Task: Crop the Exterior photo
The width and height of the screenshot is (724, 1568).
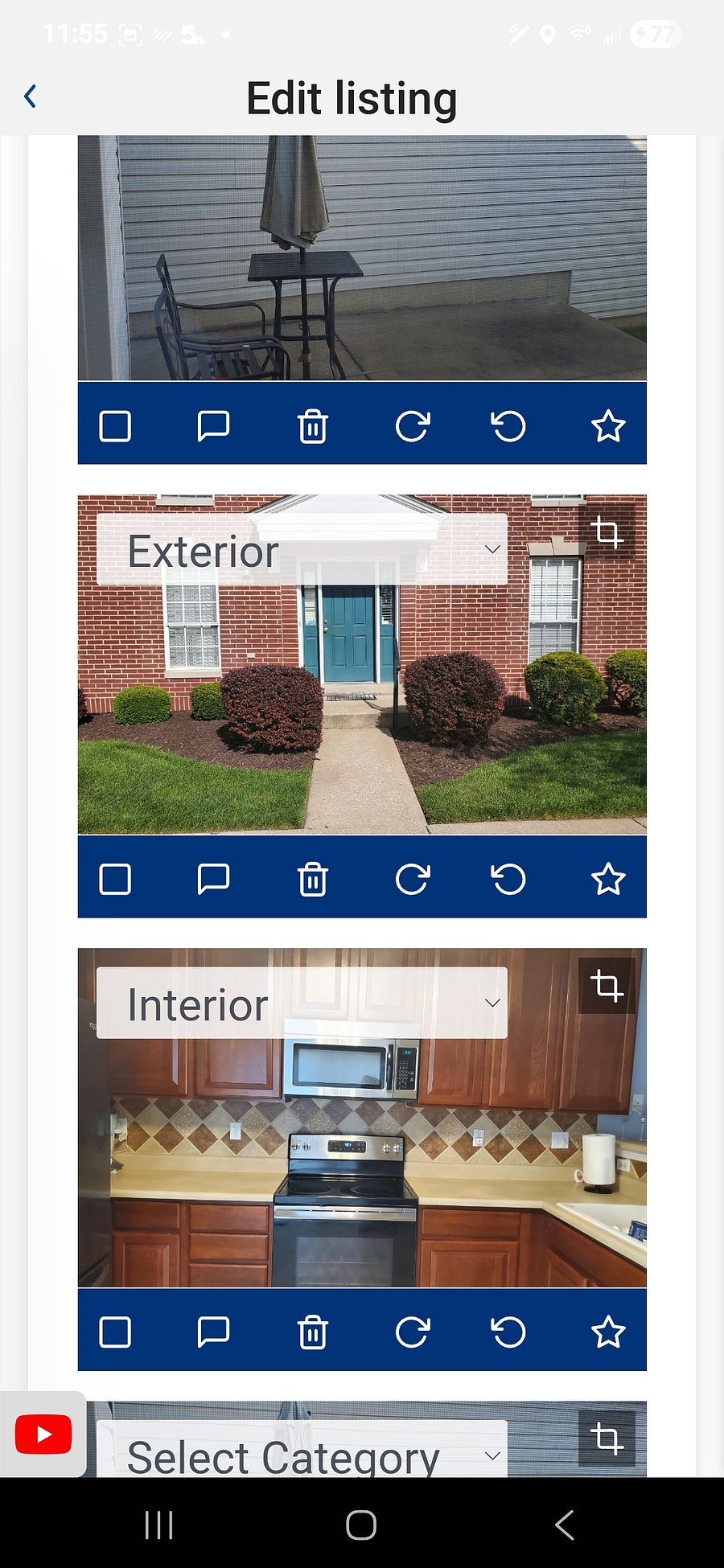Action: [x=607, y=532]
